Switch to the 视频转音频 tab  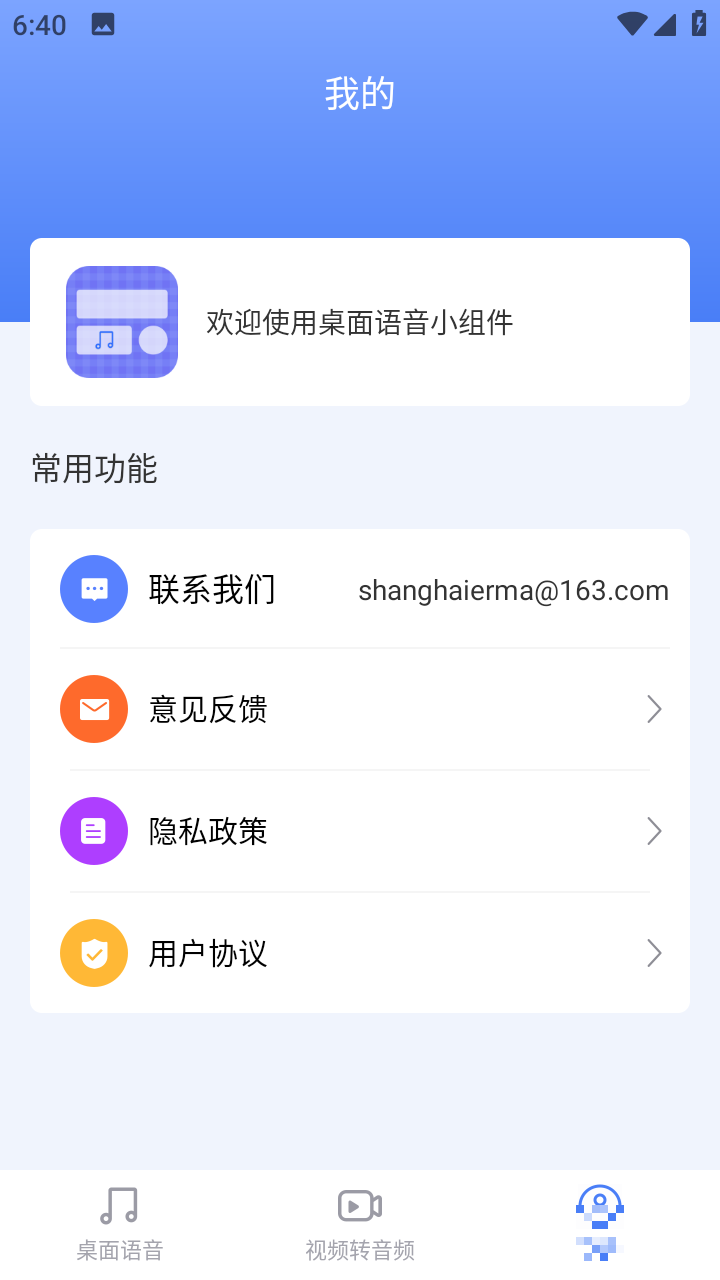click(x=360, y=1224)
